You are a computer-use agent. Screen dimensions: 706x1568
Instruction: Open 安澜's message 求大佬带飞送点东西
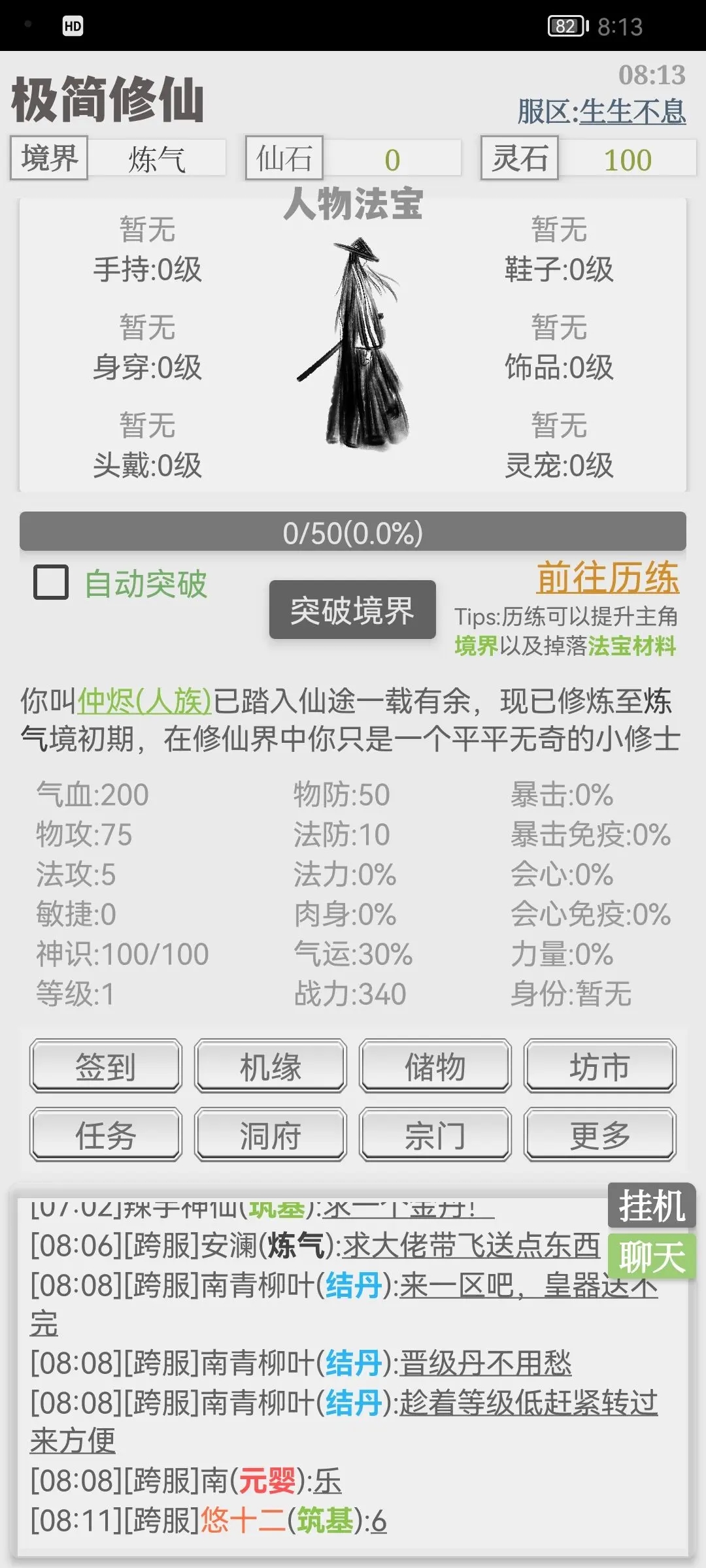471,1245
